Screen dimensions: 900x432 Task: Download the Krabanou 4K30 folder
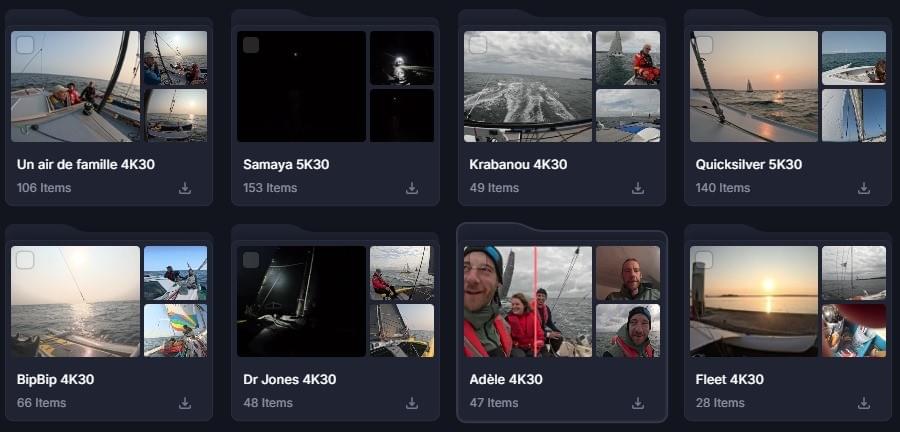(638, 188)
